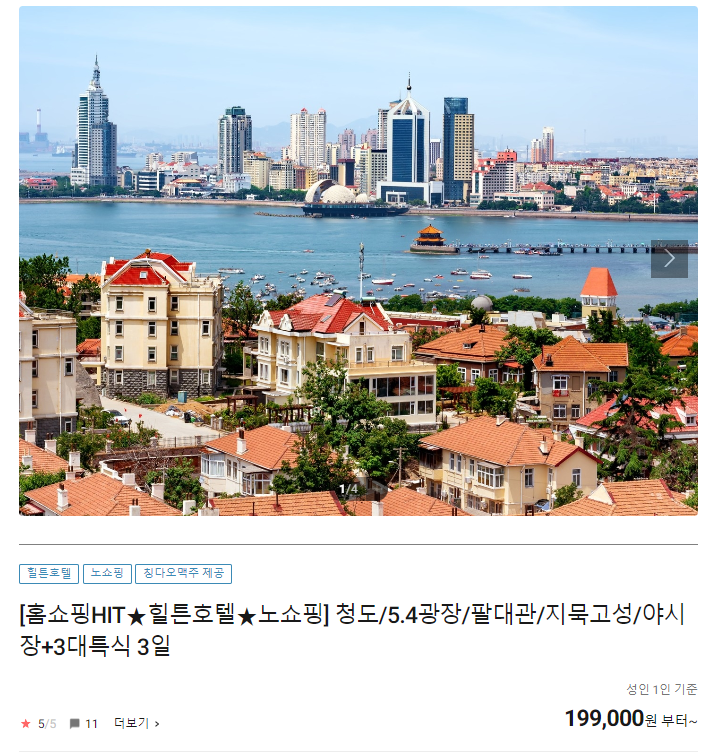Show the next photo in the carousel
721x752 pixels.
669,259
